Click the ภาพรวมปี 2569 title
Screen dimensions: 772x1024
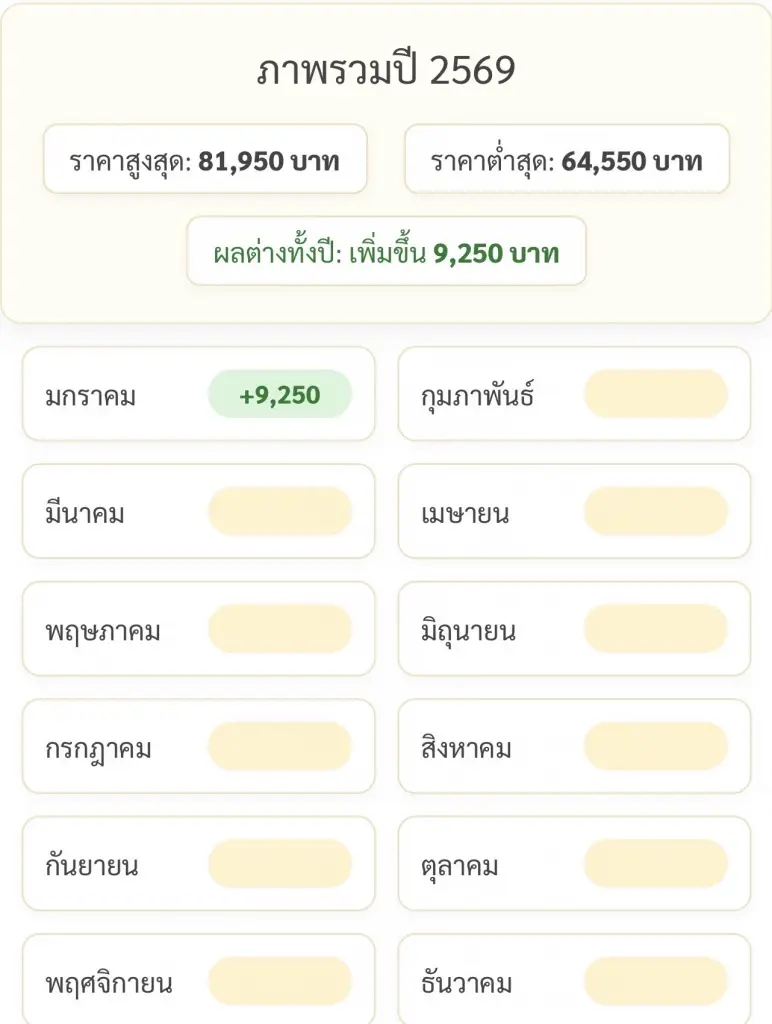[386, 68]
